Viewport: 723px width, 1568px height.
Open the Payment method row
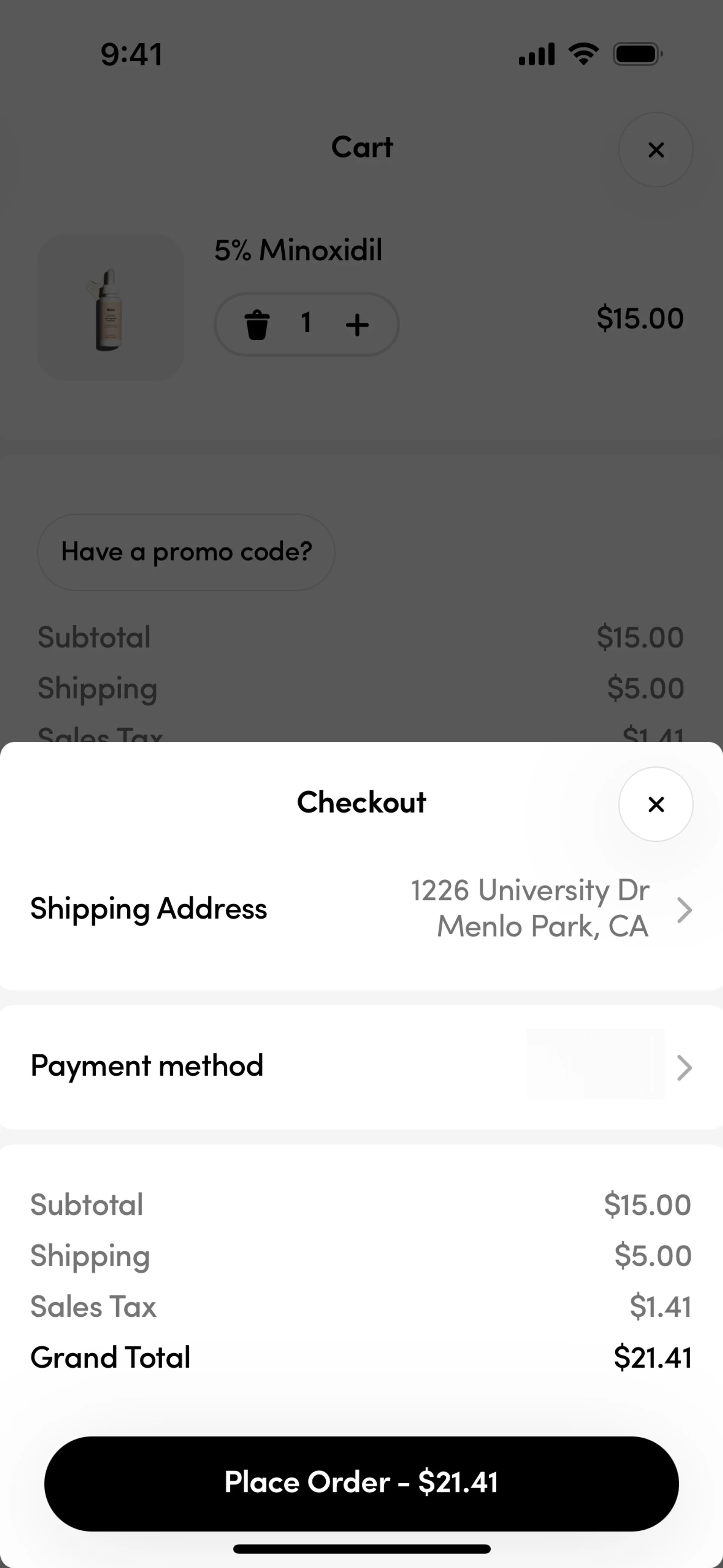pyautogui.click(x=361, y=1067)
